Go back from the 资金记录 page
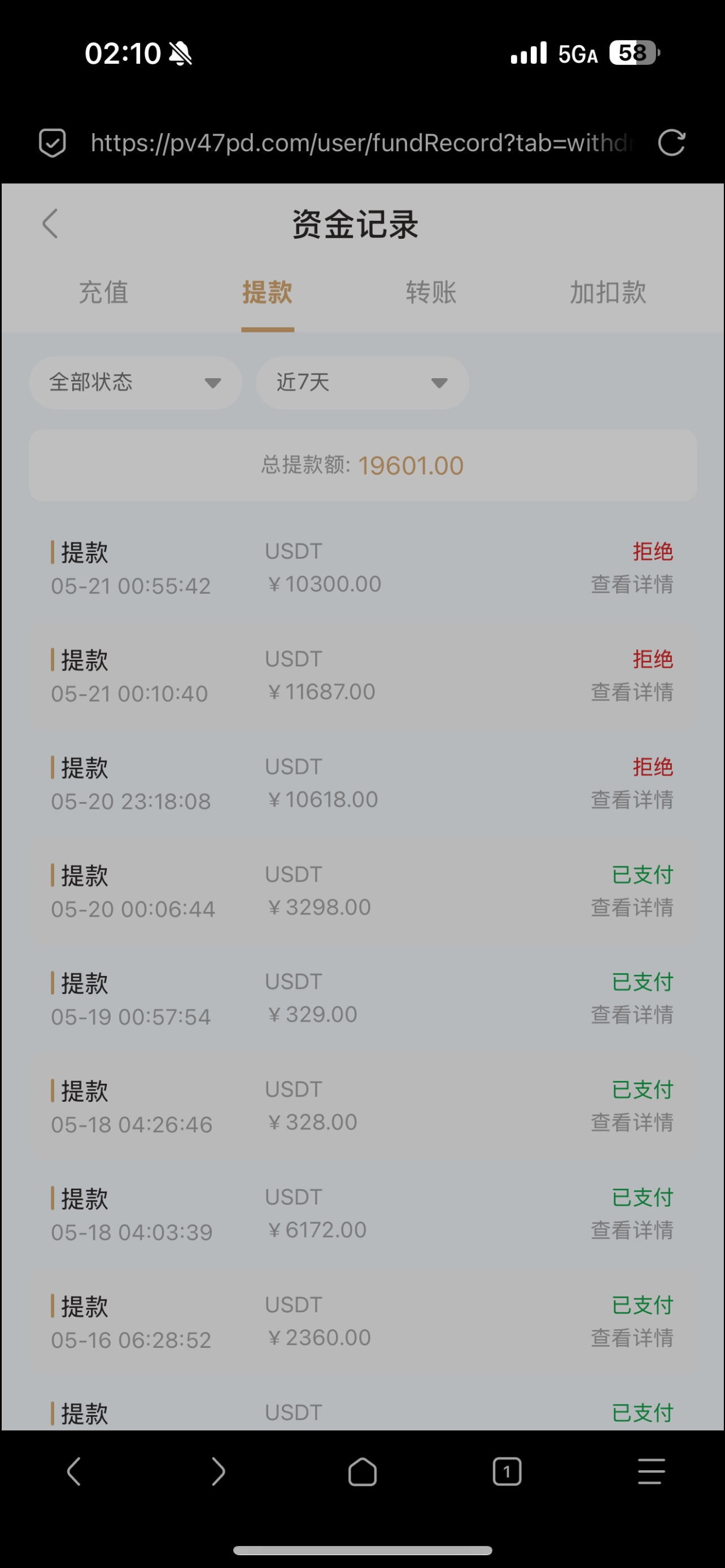This screenshot has width=725, height=1568. 50,224
